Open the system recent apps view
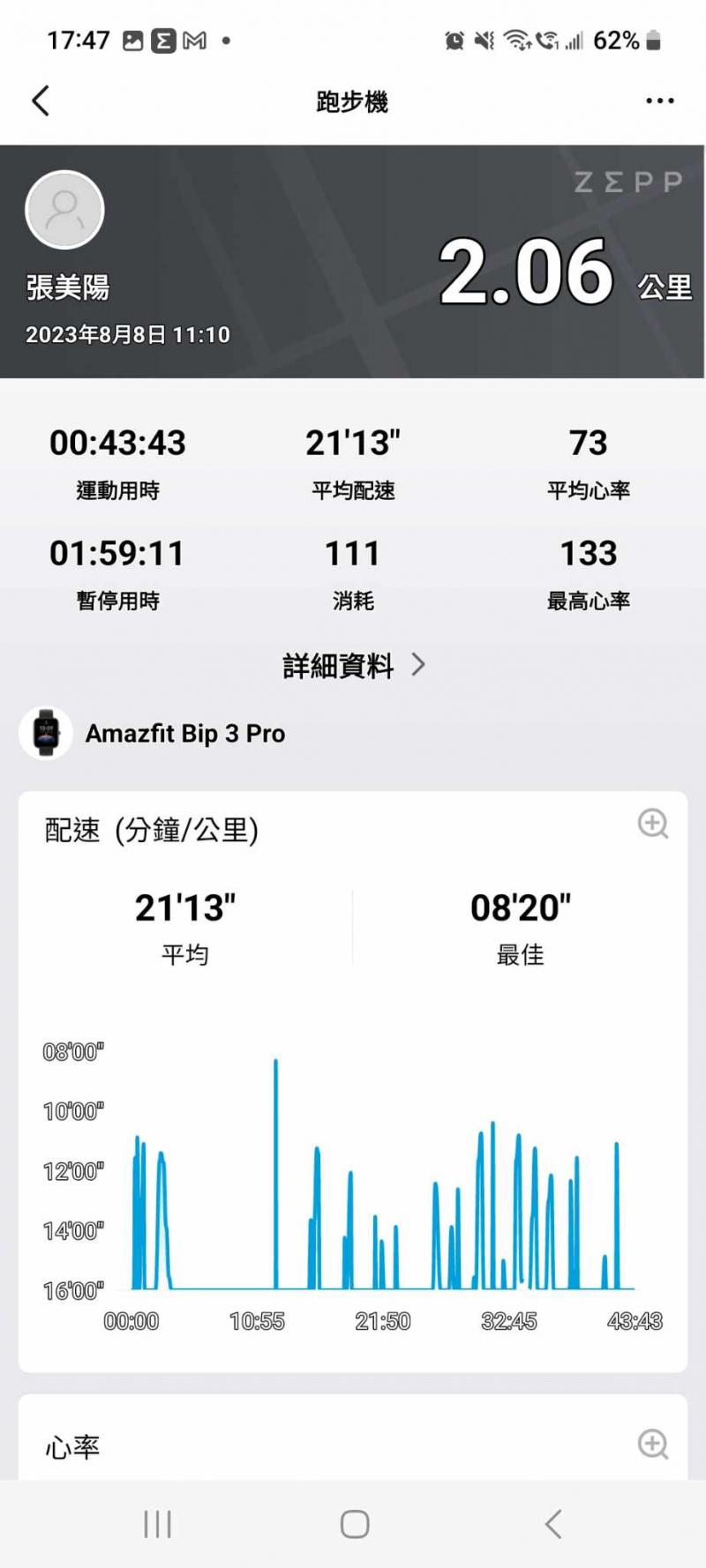The image size is (706, 1568). click(157, 1524)
